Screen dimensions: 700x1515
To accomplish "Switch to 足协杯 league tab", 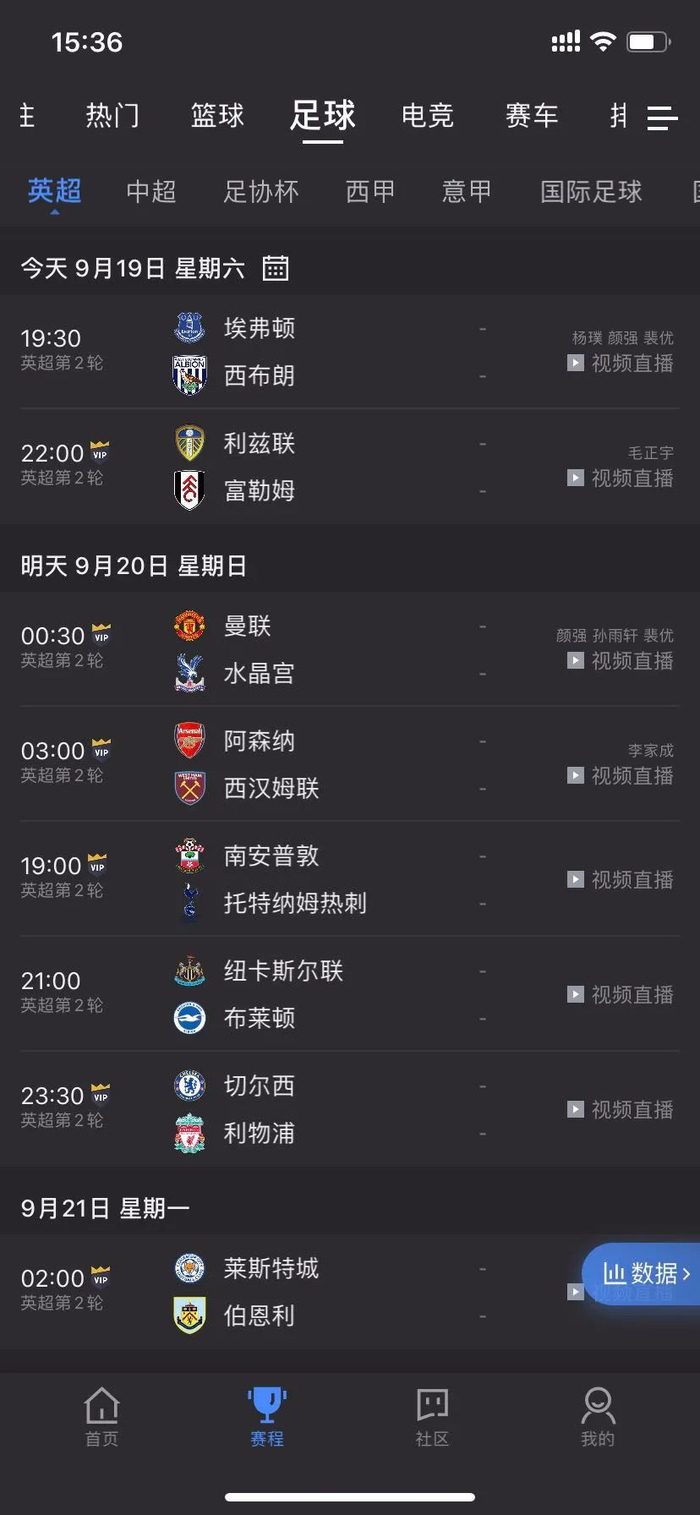I will [260, 191].
